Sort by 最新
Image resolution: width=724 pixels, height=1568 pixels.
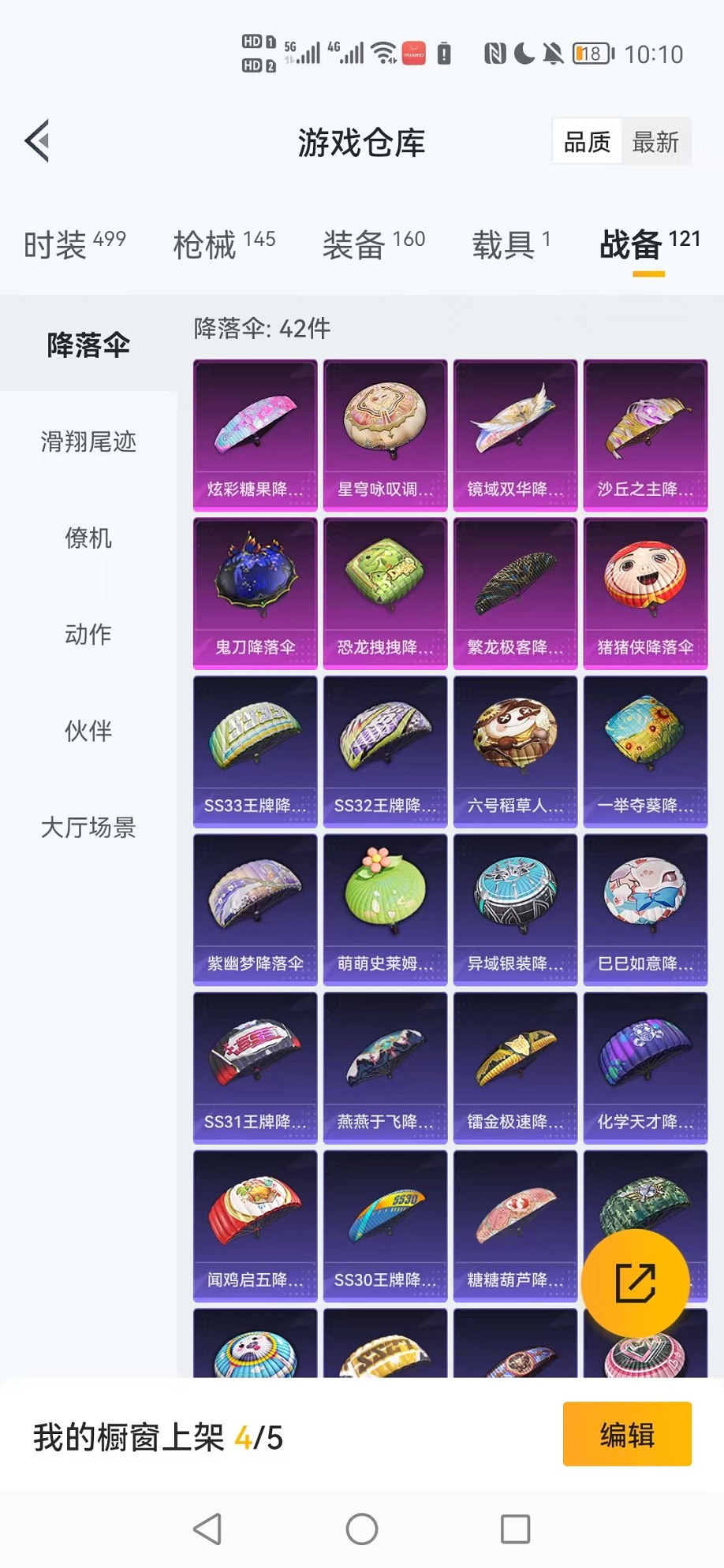pos(655,142)
